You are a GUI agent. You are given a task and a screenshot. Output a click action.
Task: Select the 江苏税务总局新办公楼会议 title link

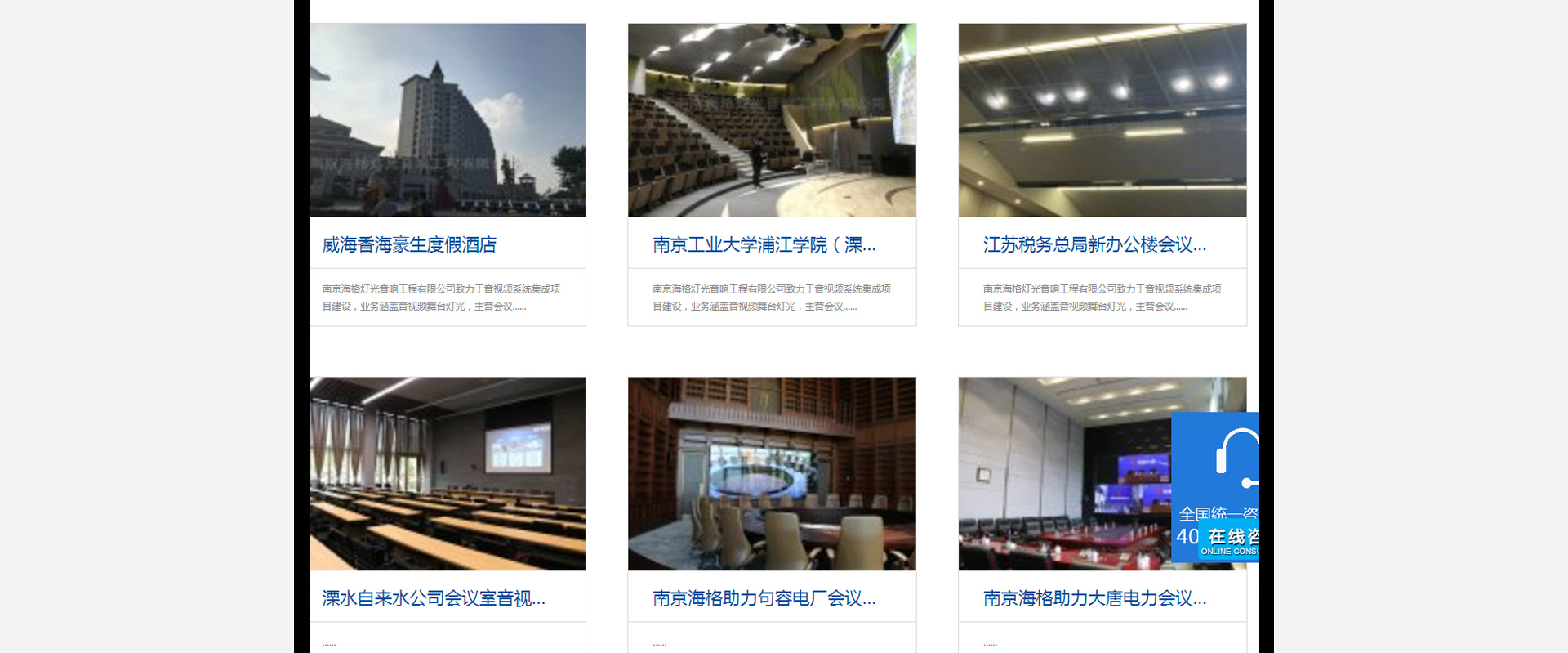[x=1094, y=244]
